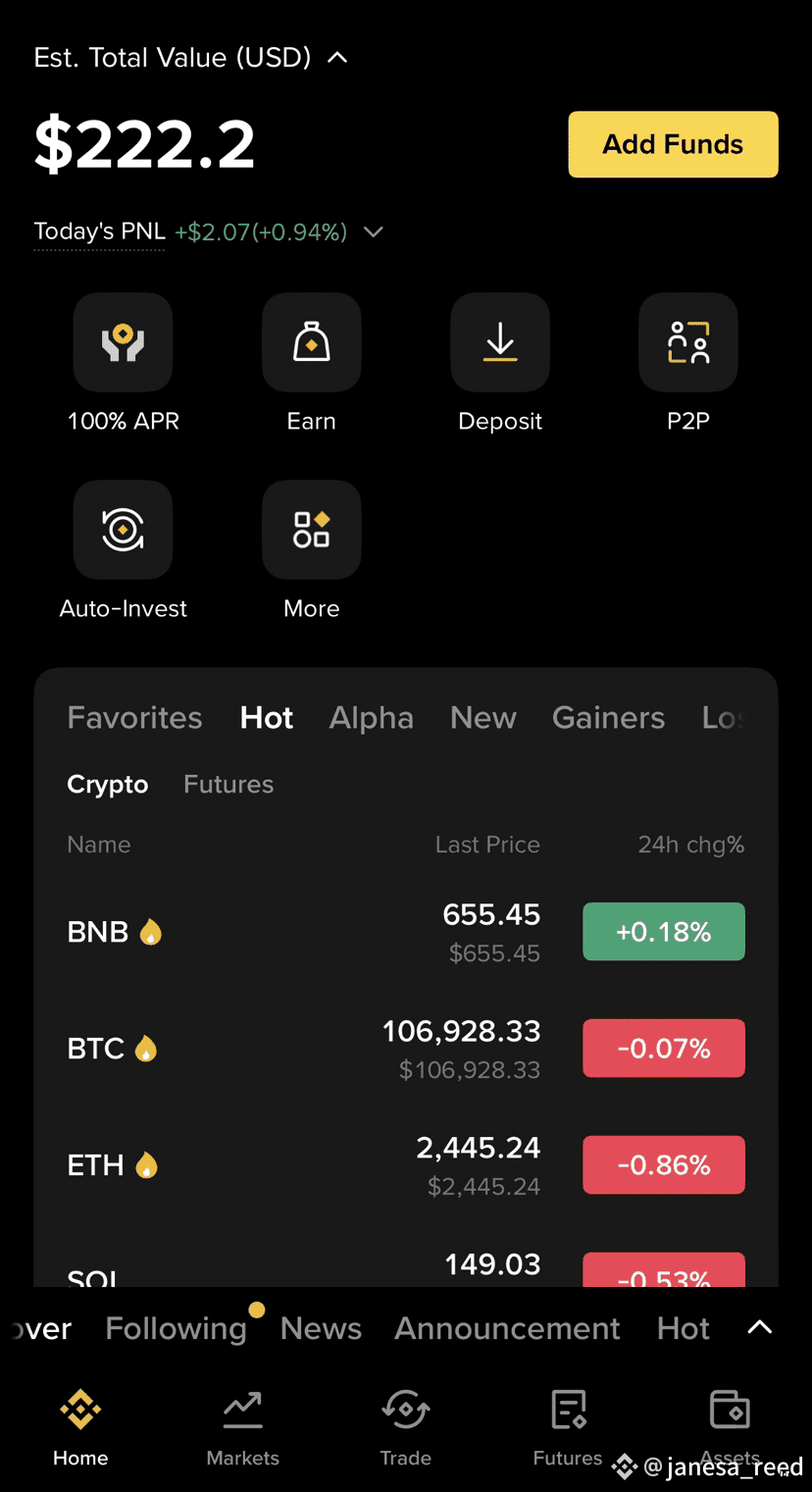Viewport: 812px width, 1492px height.
Task: Open Auto-Invest
Action: (x=123, y=530)
